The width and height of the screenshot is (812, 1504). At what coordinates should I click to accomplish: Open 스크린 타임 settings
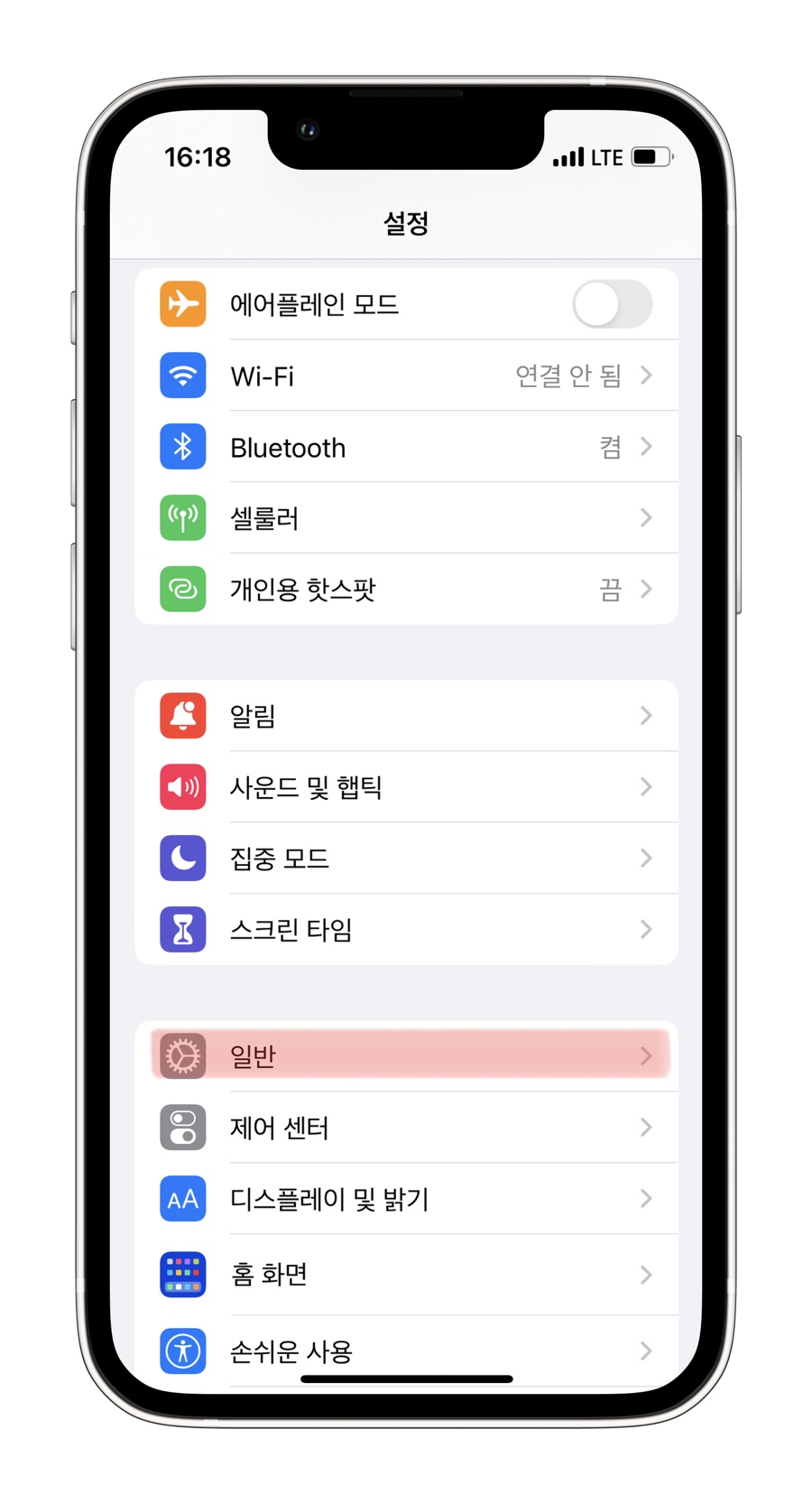[406, 930]
